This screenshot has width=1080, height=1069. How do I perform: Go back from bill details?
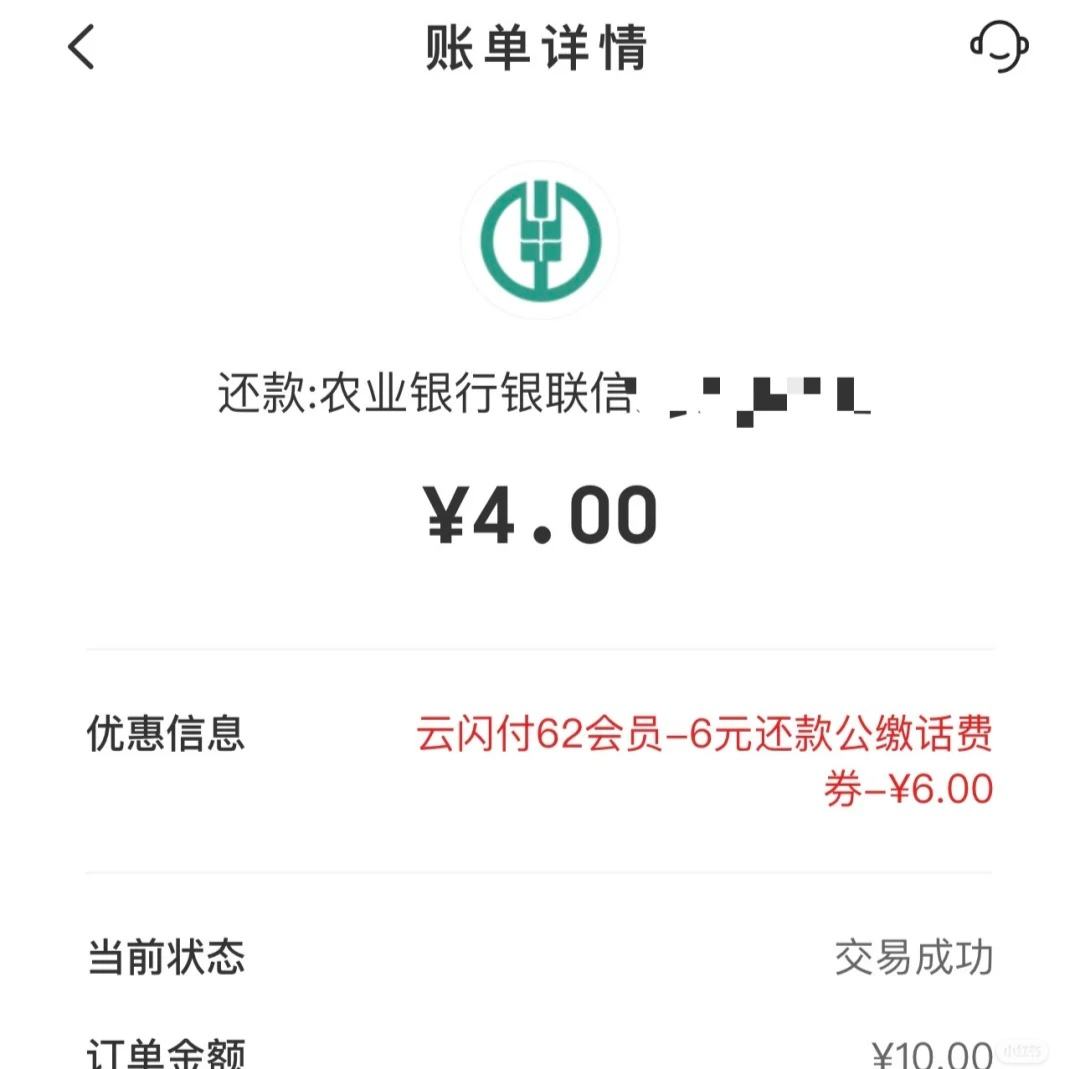point(82,47)
